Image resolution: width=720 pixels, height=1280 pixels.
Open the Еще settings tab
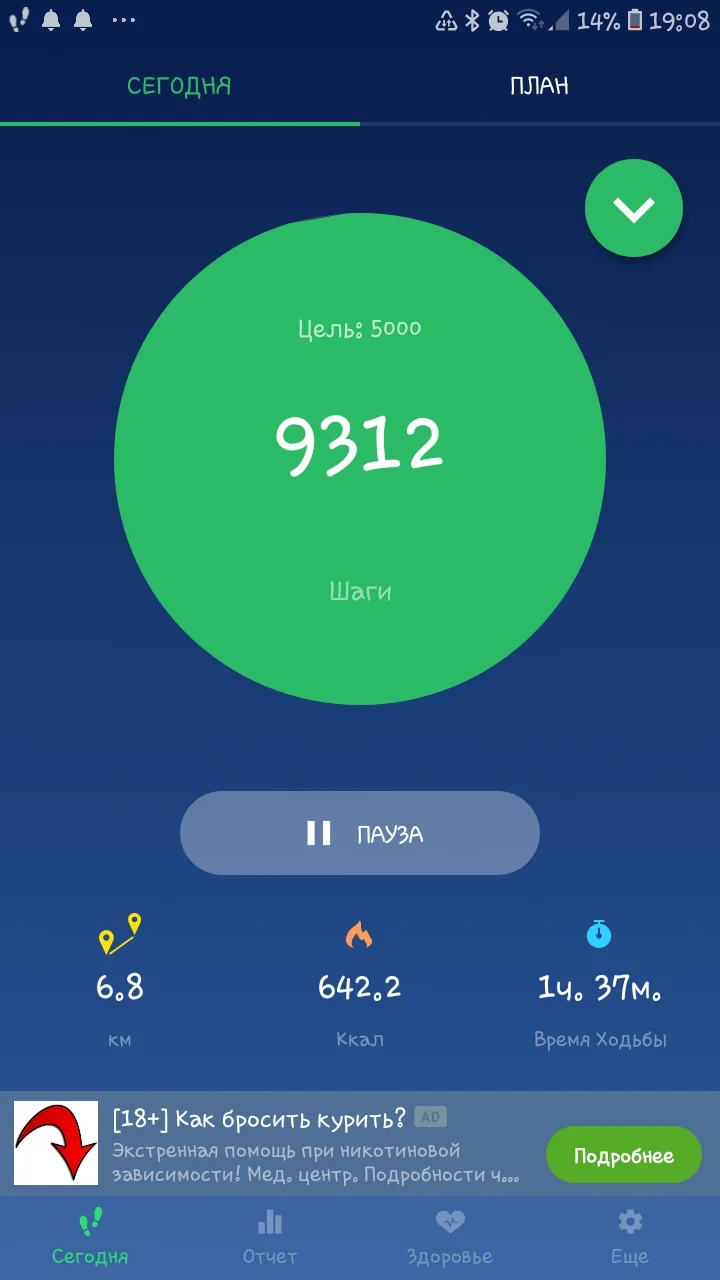pyautogui.click(x=630, y=1236)
